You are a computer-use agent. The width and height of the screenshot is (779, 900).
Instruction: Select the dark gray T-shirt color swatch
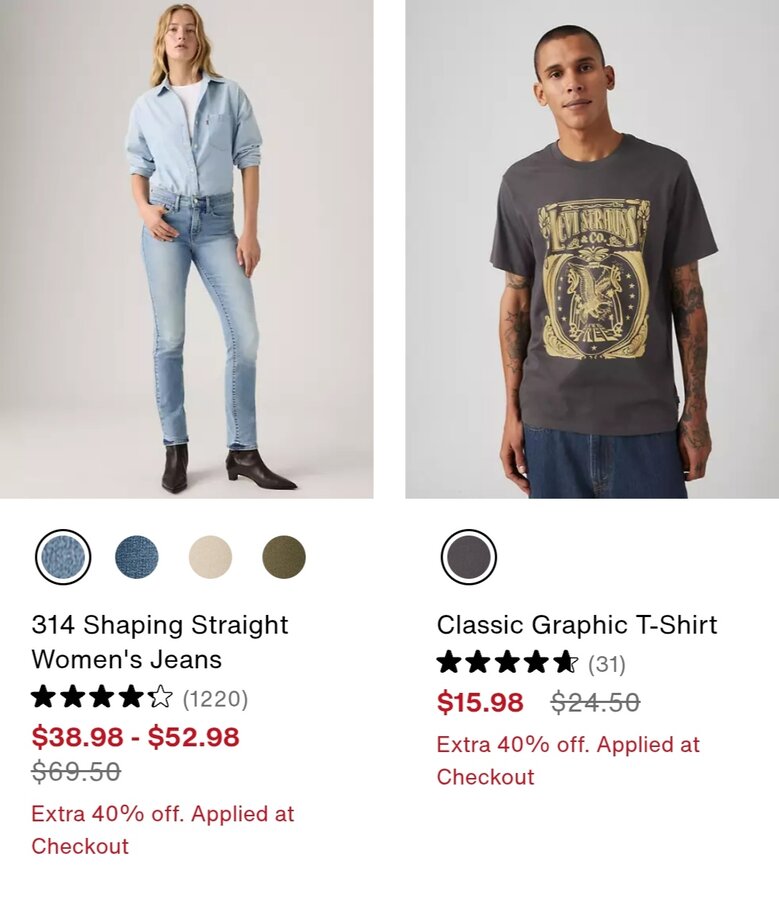point(468,557)
